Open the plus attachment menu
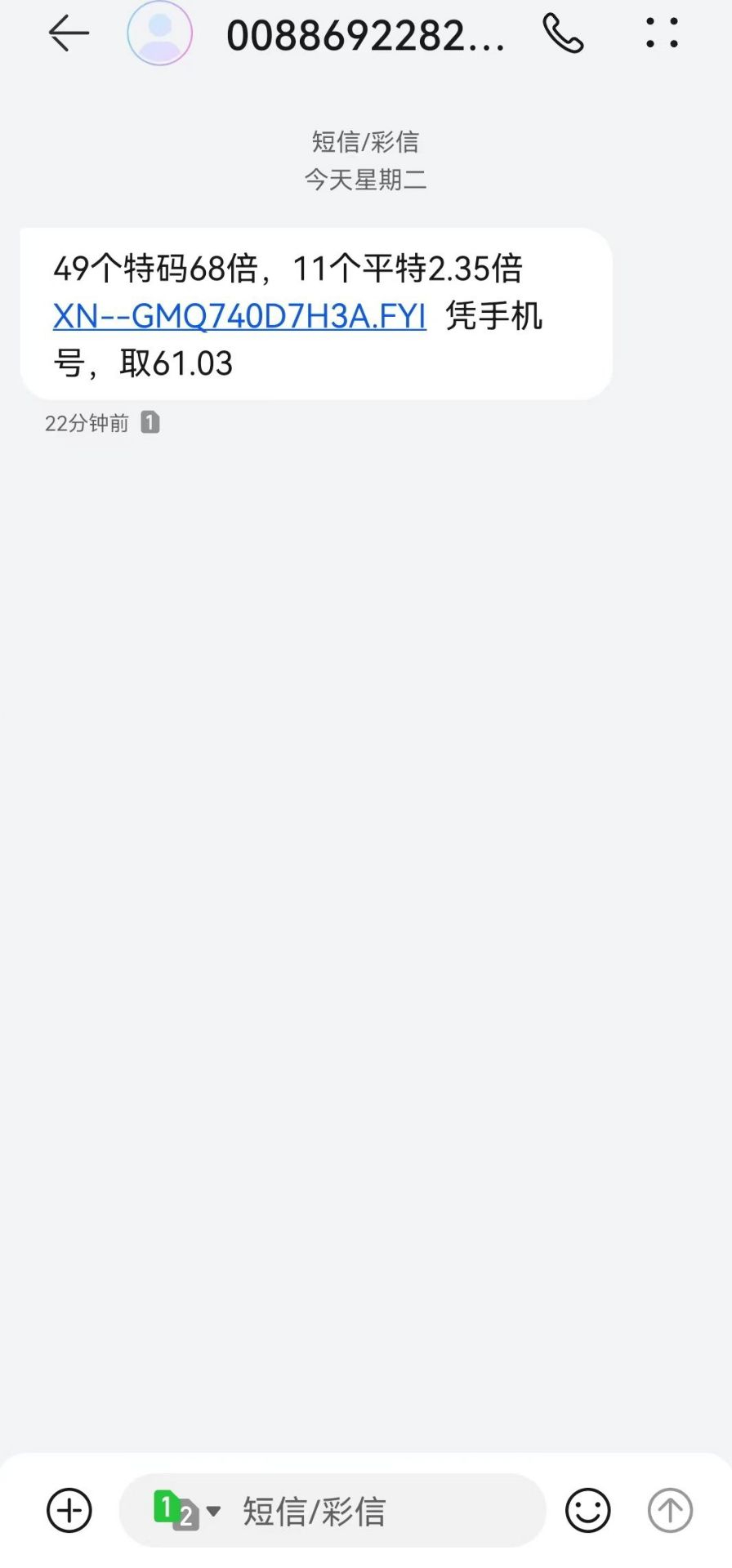732x1568 pixels. 69,1510
